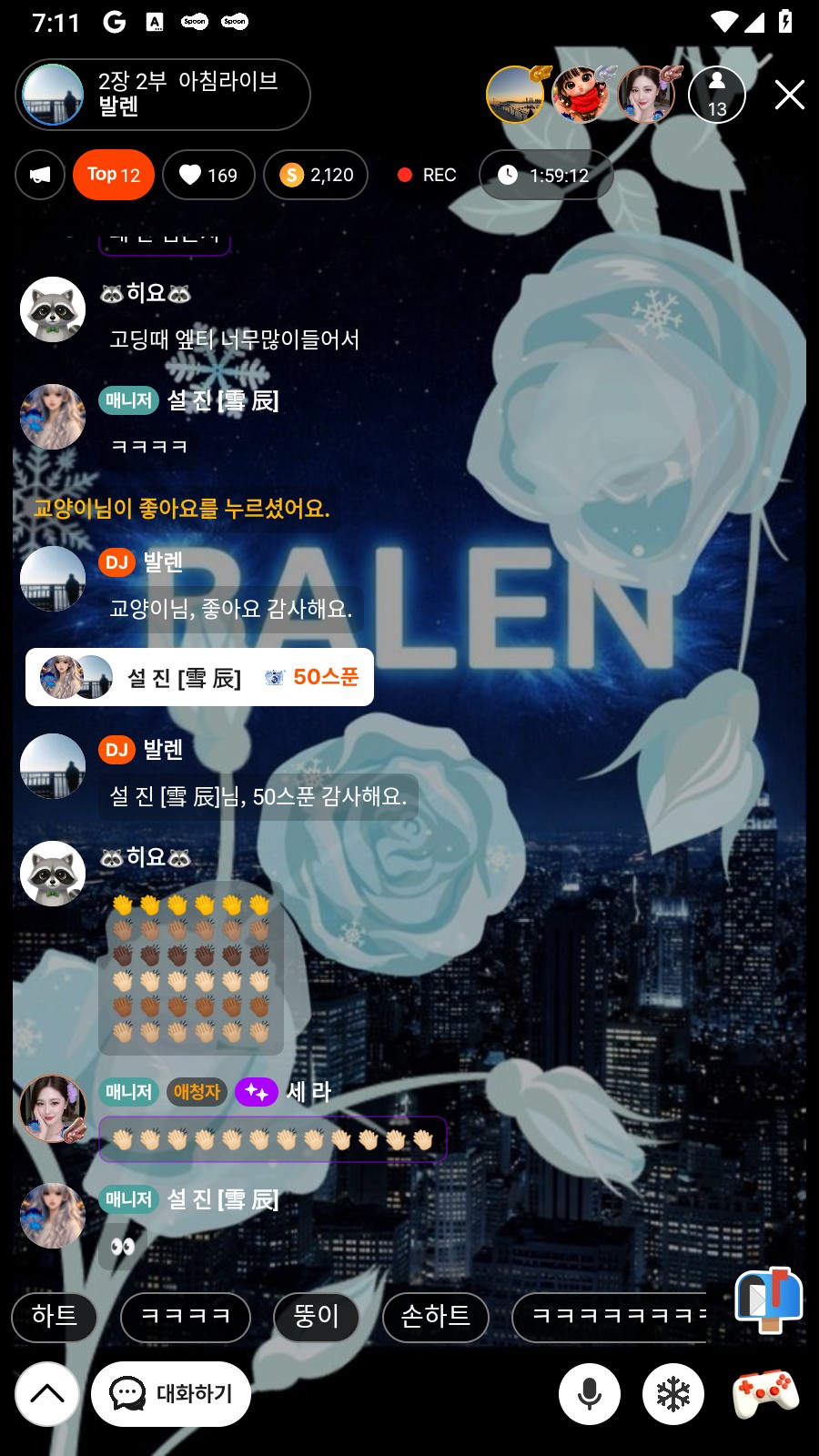View 히요's profile picture
The width and height of the screenshot is (819, 1456).
(x=53, y=310)
